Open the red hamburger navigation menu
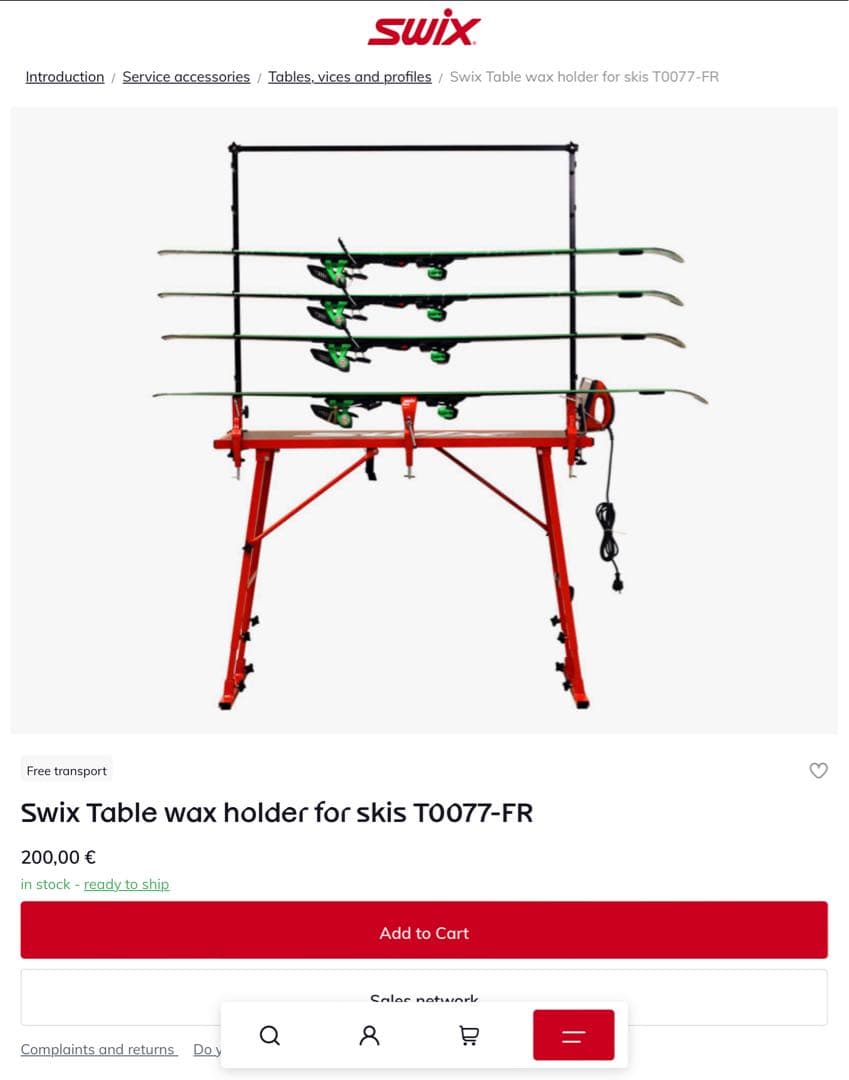849x1080 pixels. pyautogui.click(x=573, y=1035)
